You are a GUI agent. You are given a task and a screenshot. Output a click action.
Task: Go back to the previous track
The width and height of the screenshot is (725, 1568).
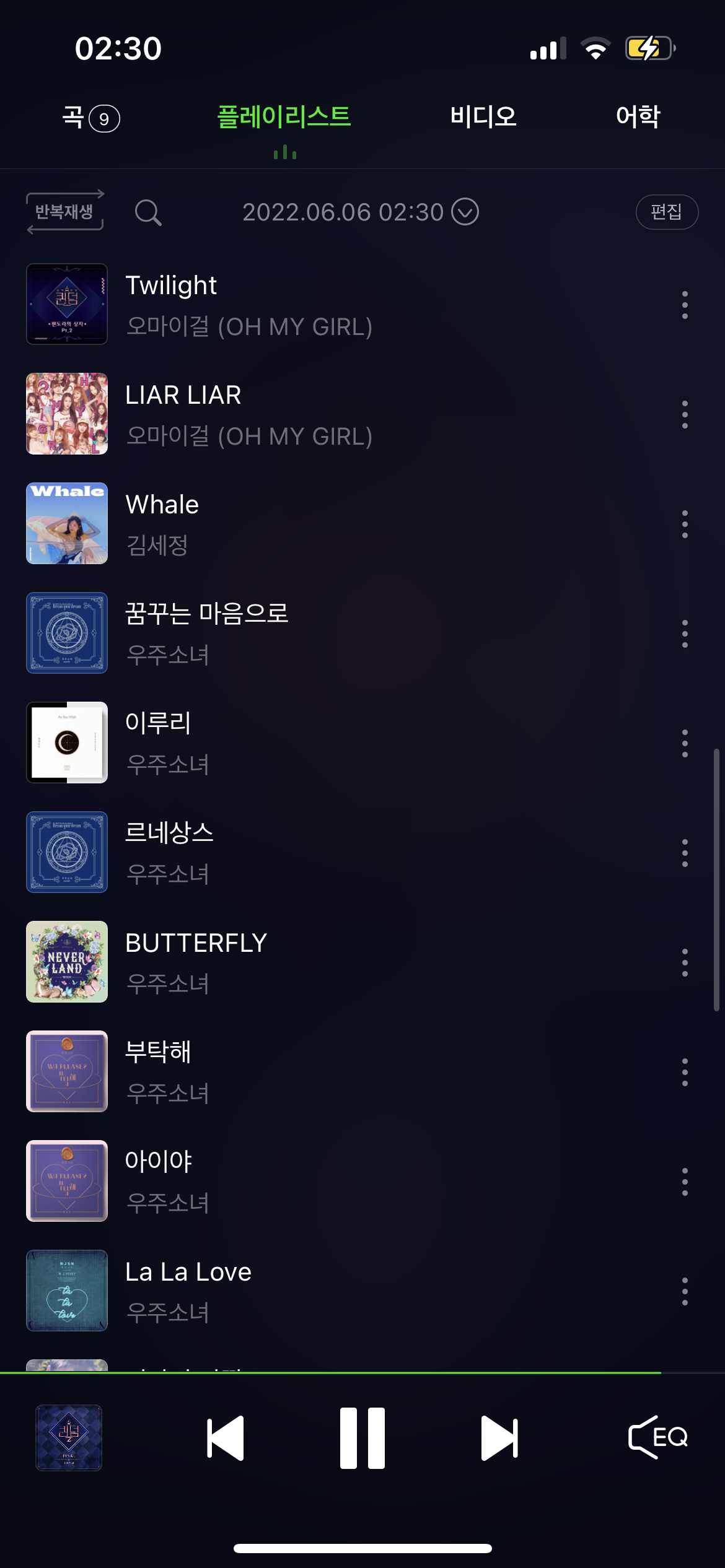click(226, 1438)
